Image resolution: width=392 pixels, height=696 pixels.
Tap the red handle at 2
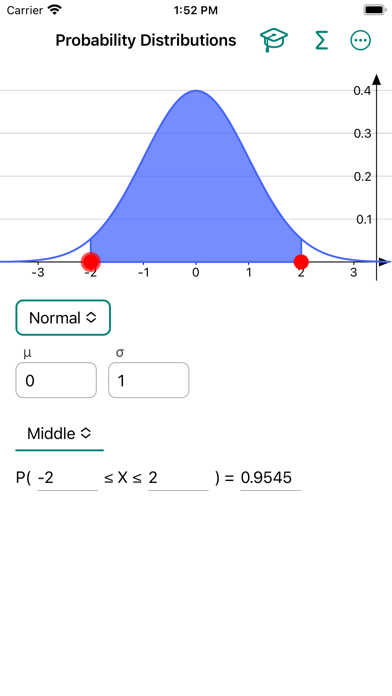click(x=301, y=262)
